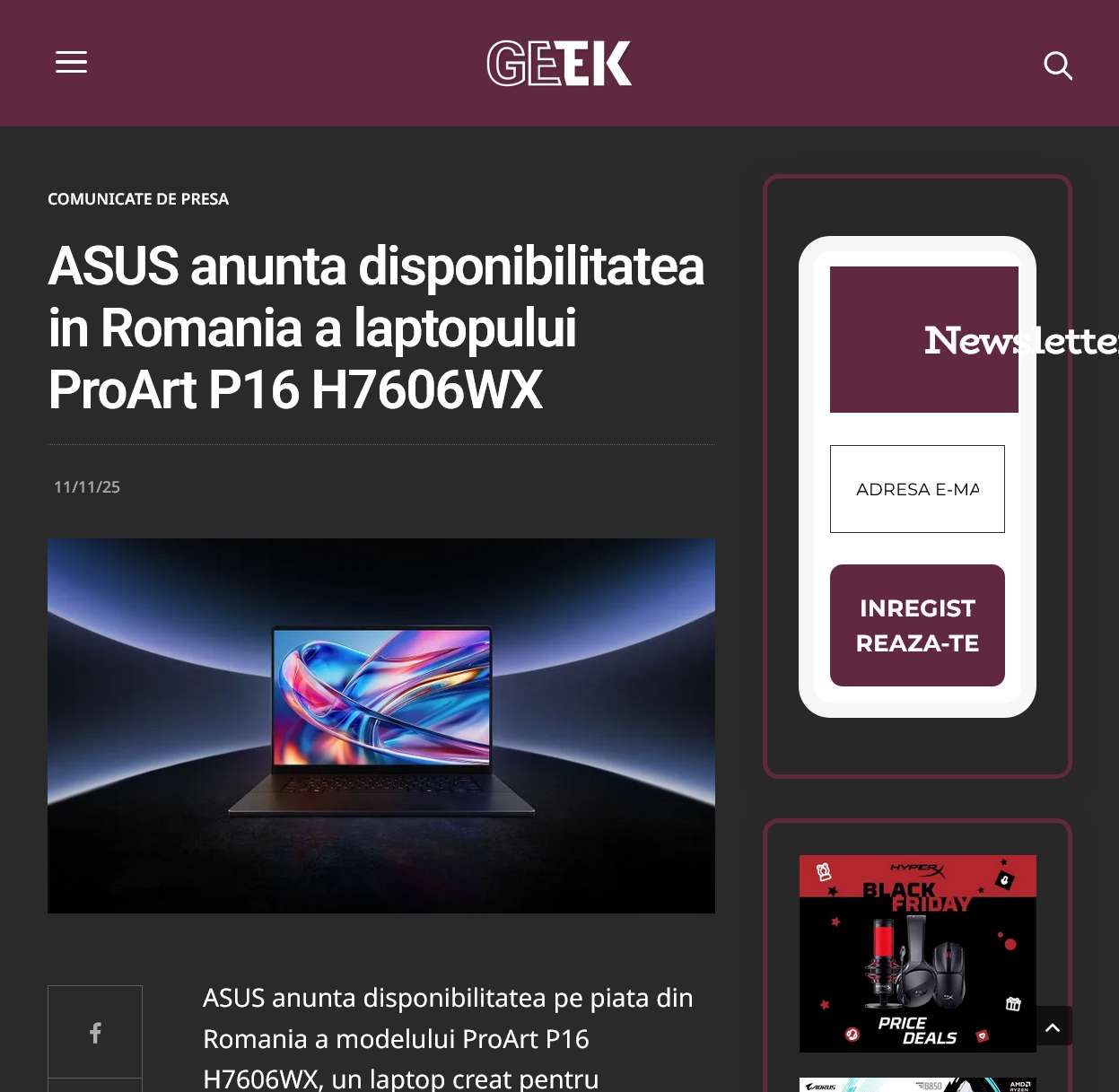Jump back to top with arrow button

coord(1053,1026)
